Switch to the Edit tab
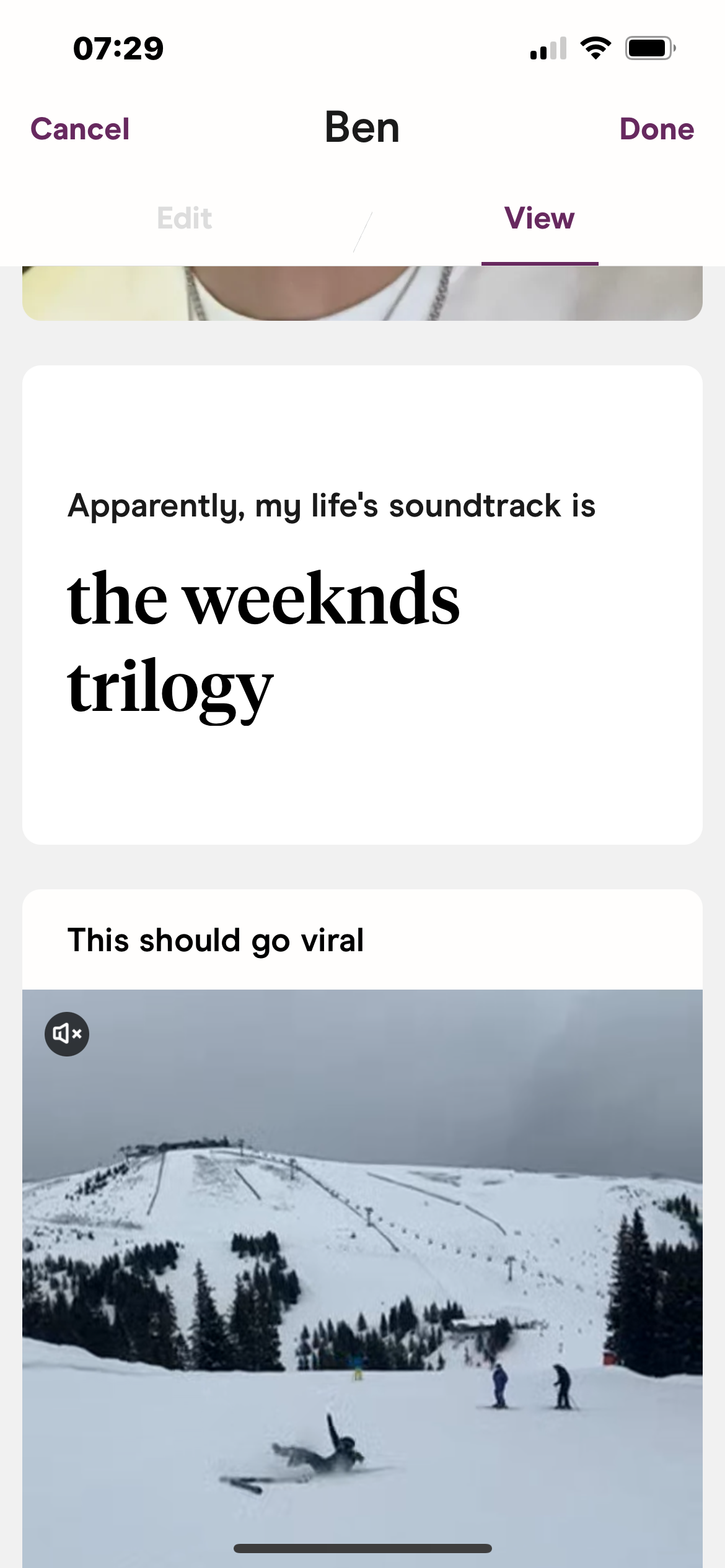The width and height of the screenshot is (725, 1568). [x=184, y=219]
